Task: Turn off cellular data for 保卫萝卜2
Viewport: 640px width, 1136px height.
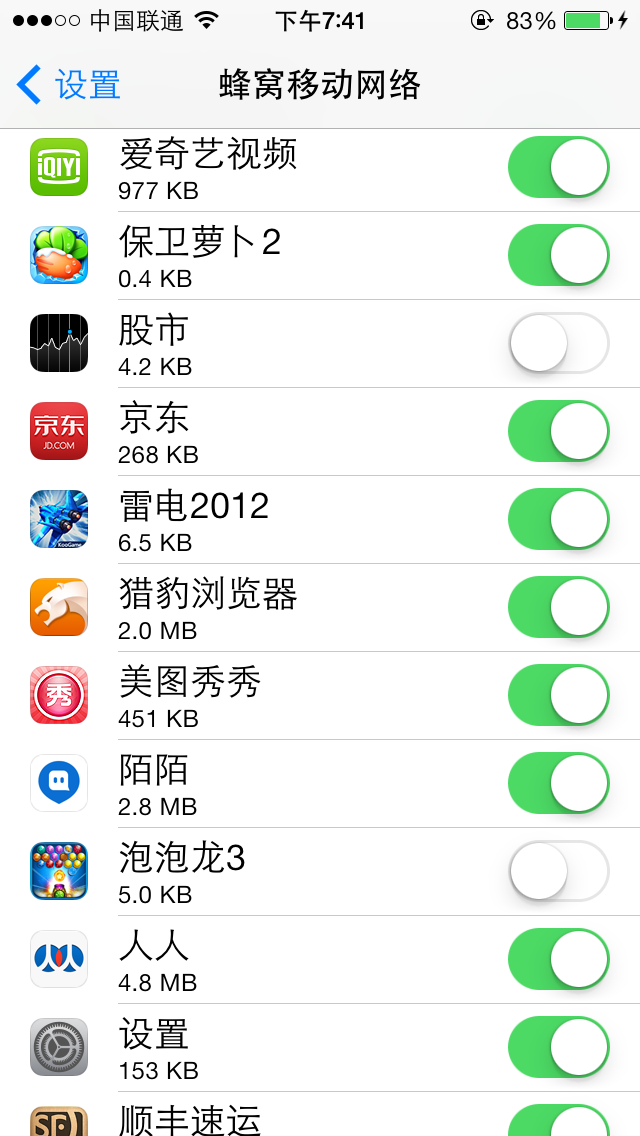Action: tap(558, 255)
